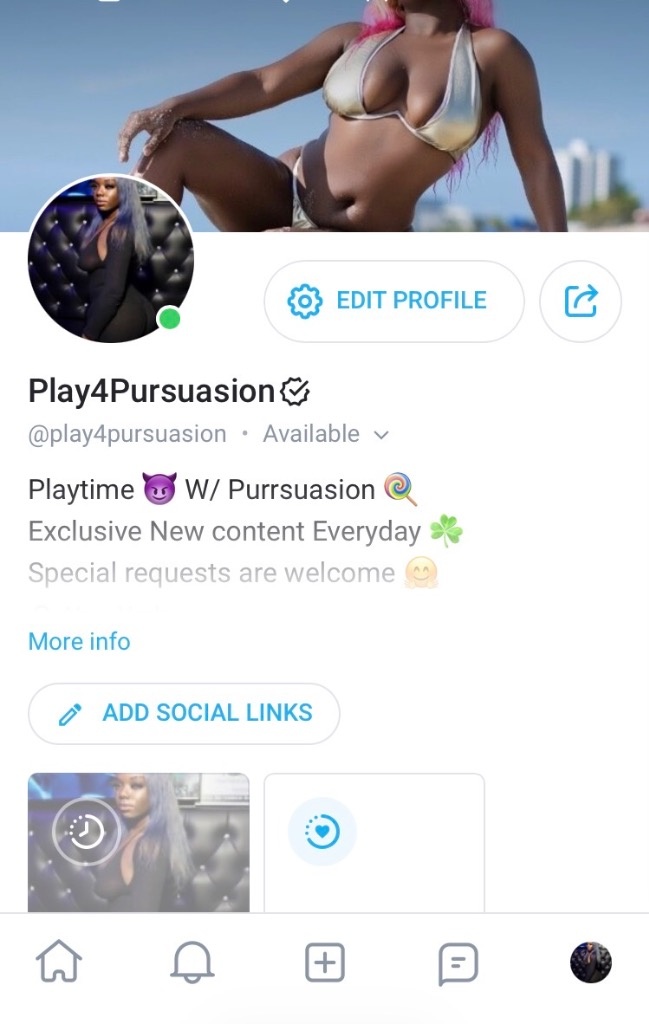Open the messages tab
This screenshot has width=649, height=1024.
[458, 964]
